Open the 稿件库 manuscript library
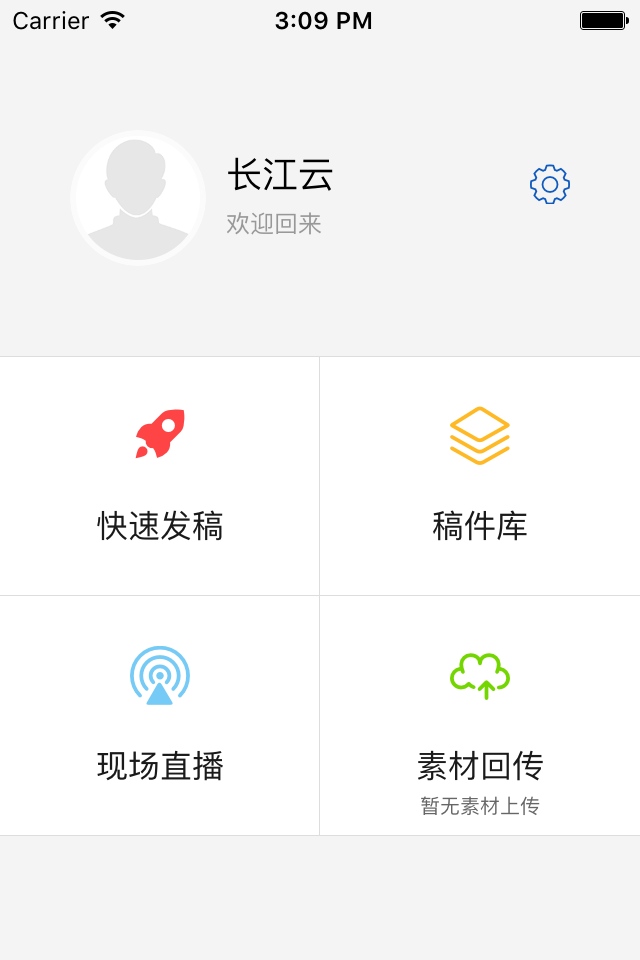 [480, 476]
